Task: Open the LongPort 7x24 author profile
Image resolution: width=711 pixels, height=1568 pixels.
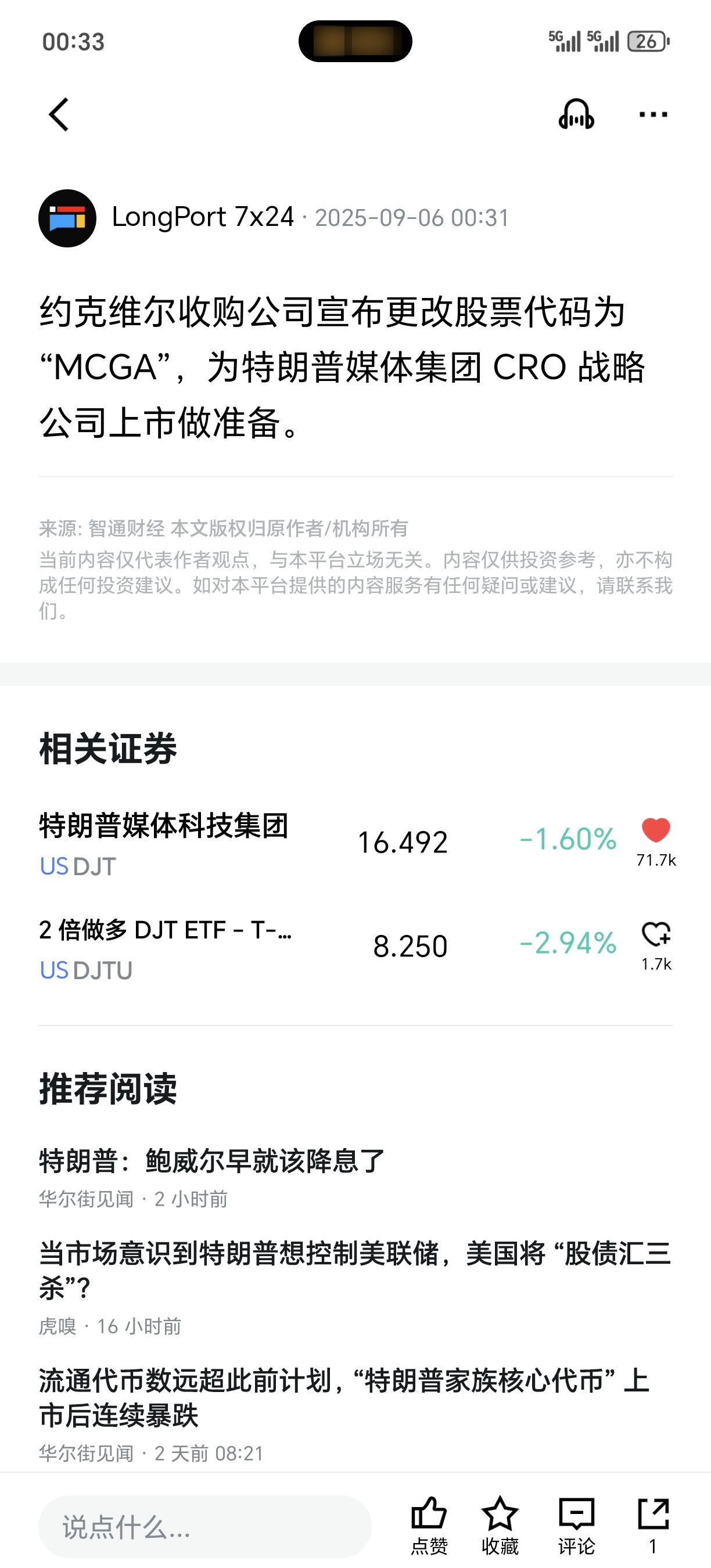Action: pyautogui.click(x=202, y=217)
